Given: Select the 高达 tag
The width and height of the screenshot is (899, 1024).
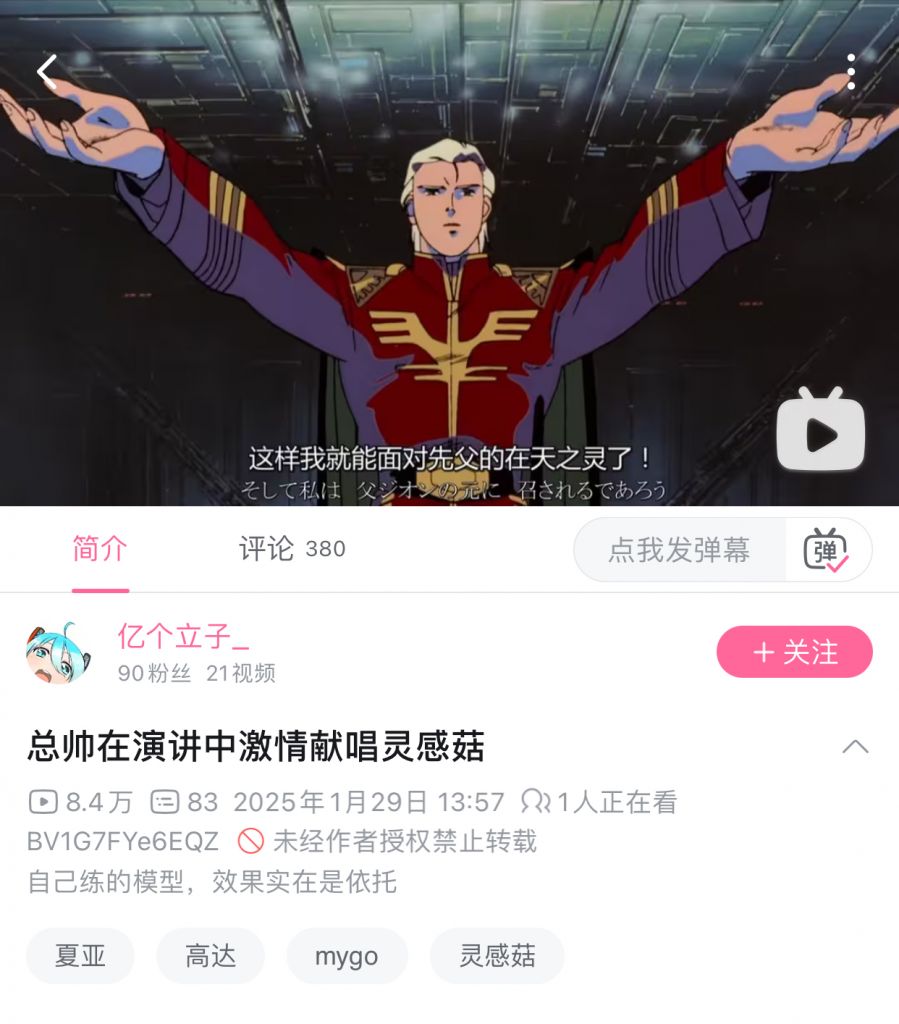Looking at the screenshot, I should 210,956.
